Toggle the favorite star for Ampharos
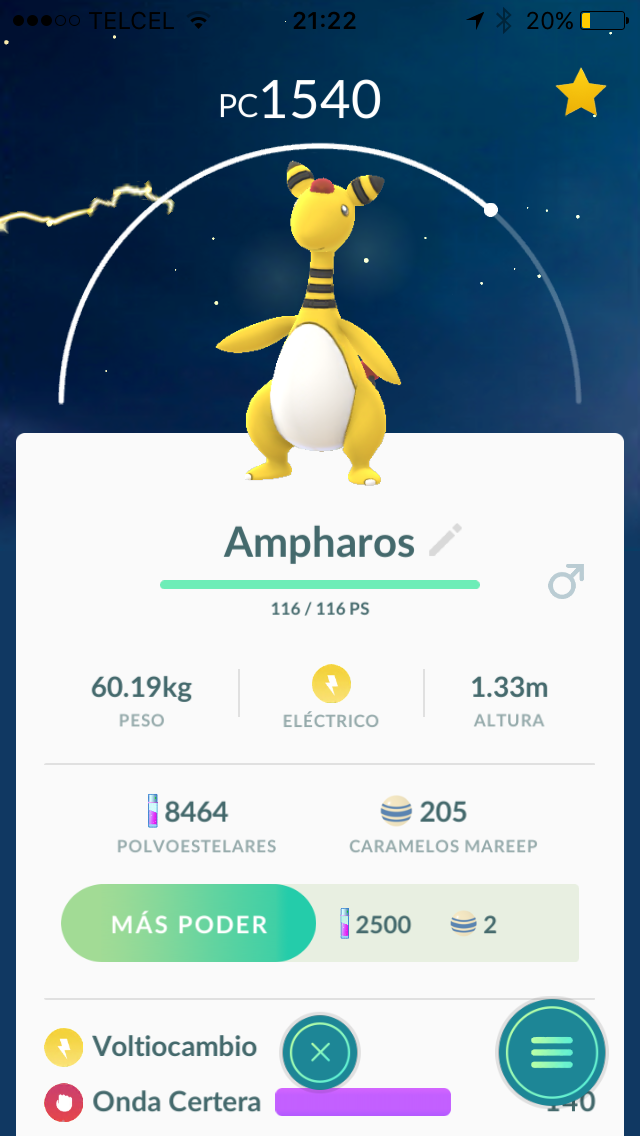The height and width of the screenshot is (1136, 640). click(x=581, y=93)
